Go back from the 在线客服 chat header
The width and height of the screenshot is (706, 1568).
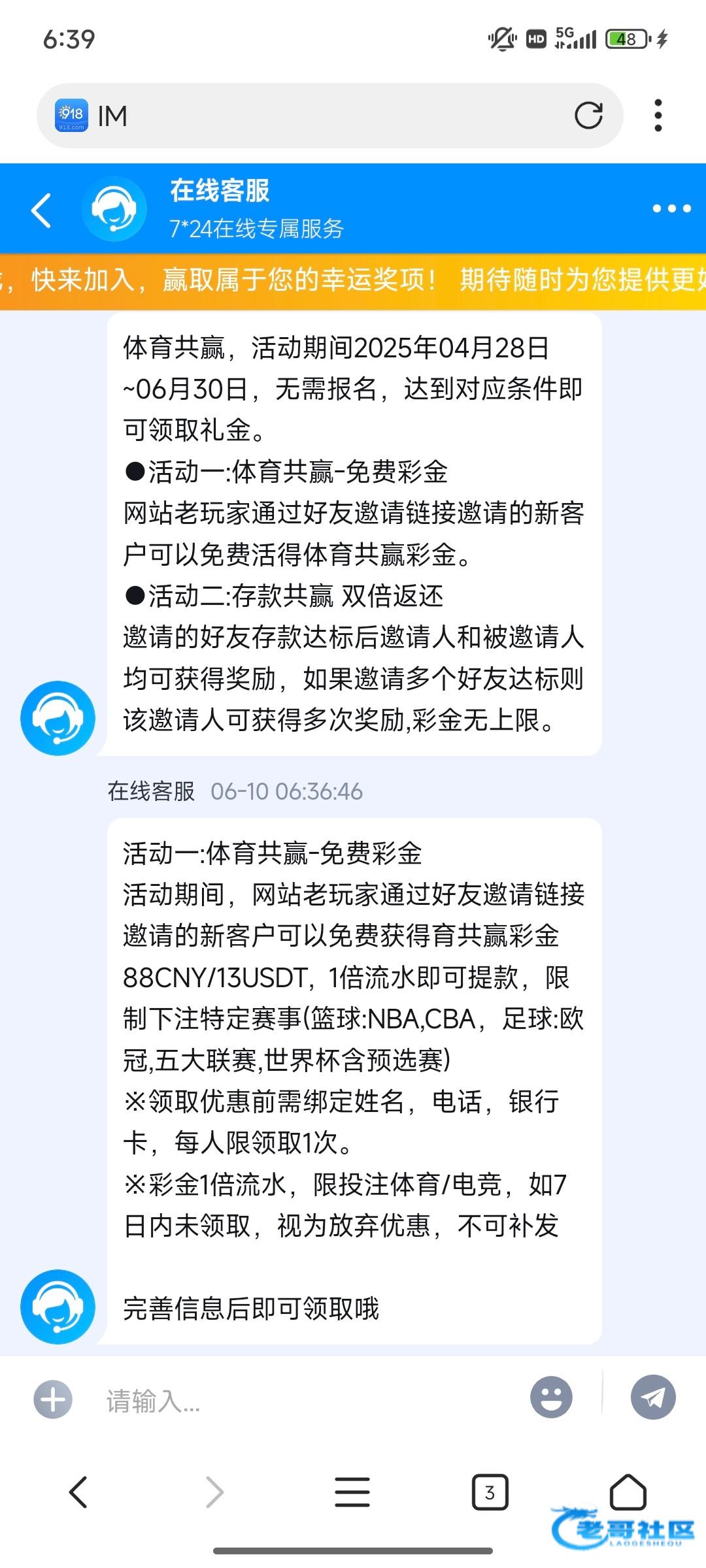pyautogui.click(x=41, y=210)
